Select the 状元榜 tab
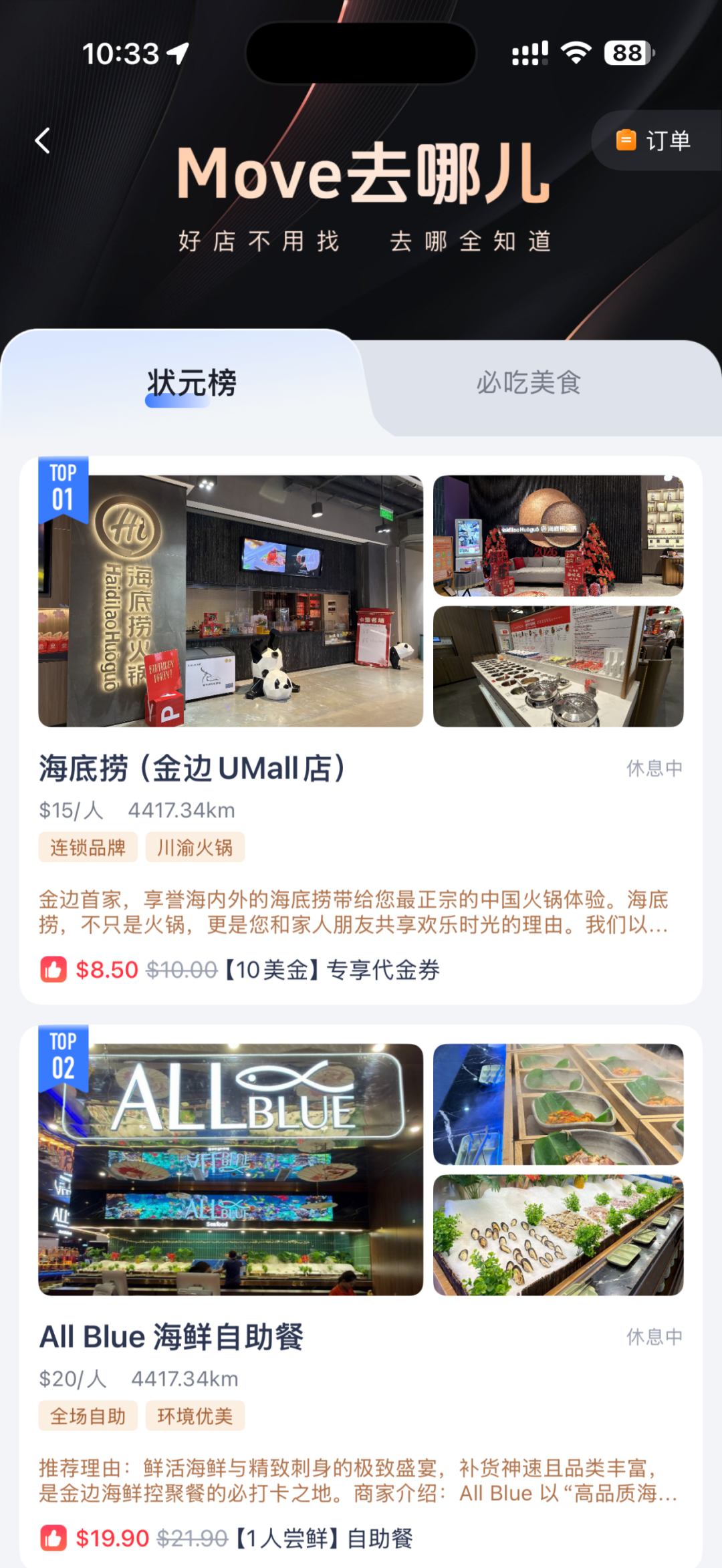Image resolution: width=722 pixels, height=1568 pixels. (191, 384)
